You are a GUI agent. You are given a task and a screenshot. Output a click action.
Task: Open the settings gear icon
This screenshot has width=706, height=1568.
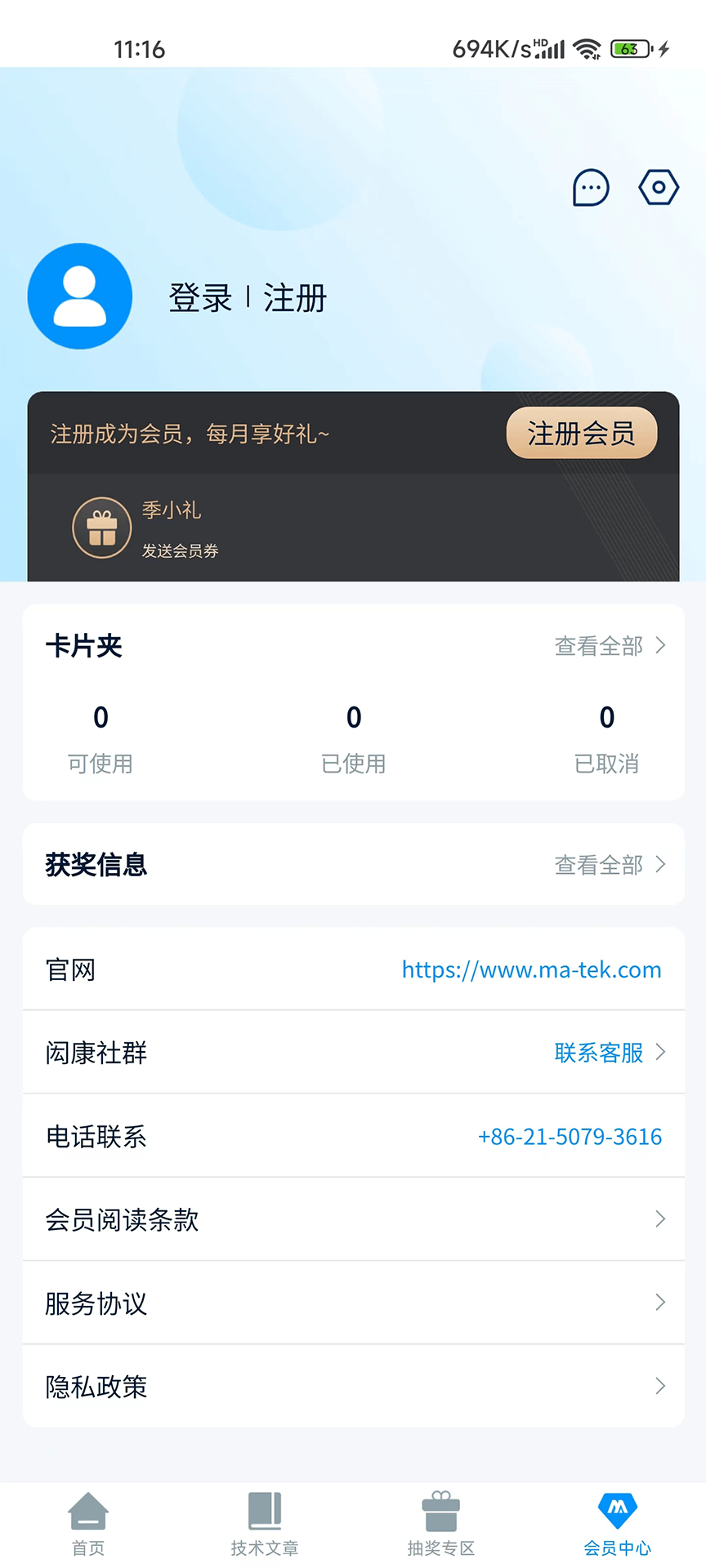(659, 187)
